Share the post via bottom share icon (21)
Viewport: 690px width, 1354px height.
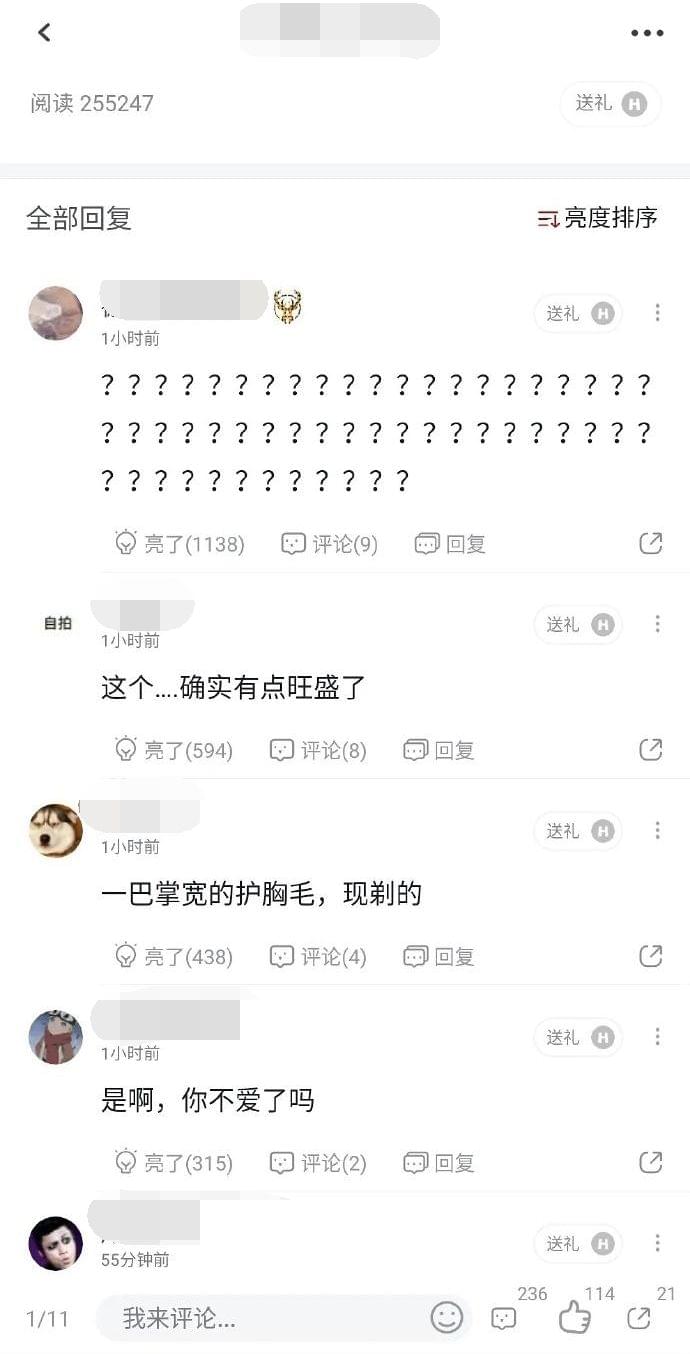[x=639, y=1317]
